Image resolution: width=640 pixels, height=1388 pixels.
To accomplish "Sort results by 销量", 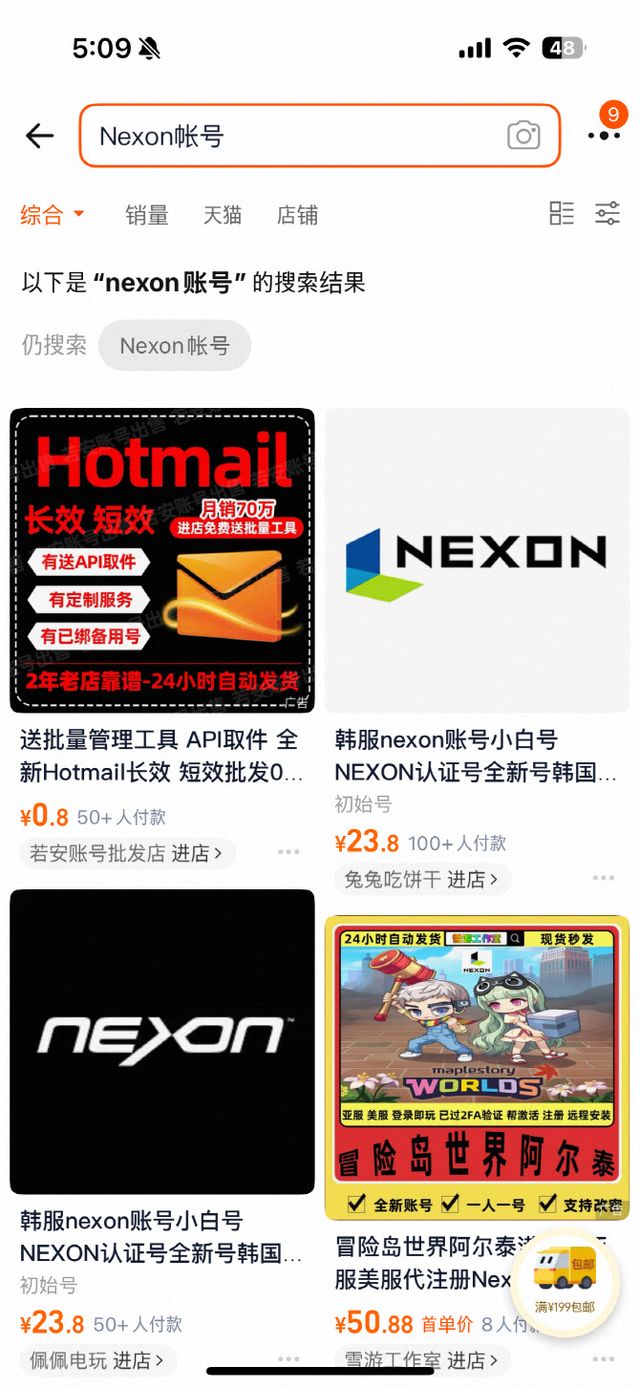I will 147,214.
